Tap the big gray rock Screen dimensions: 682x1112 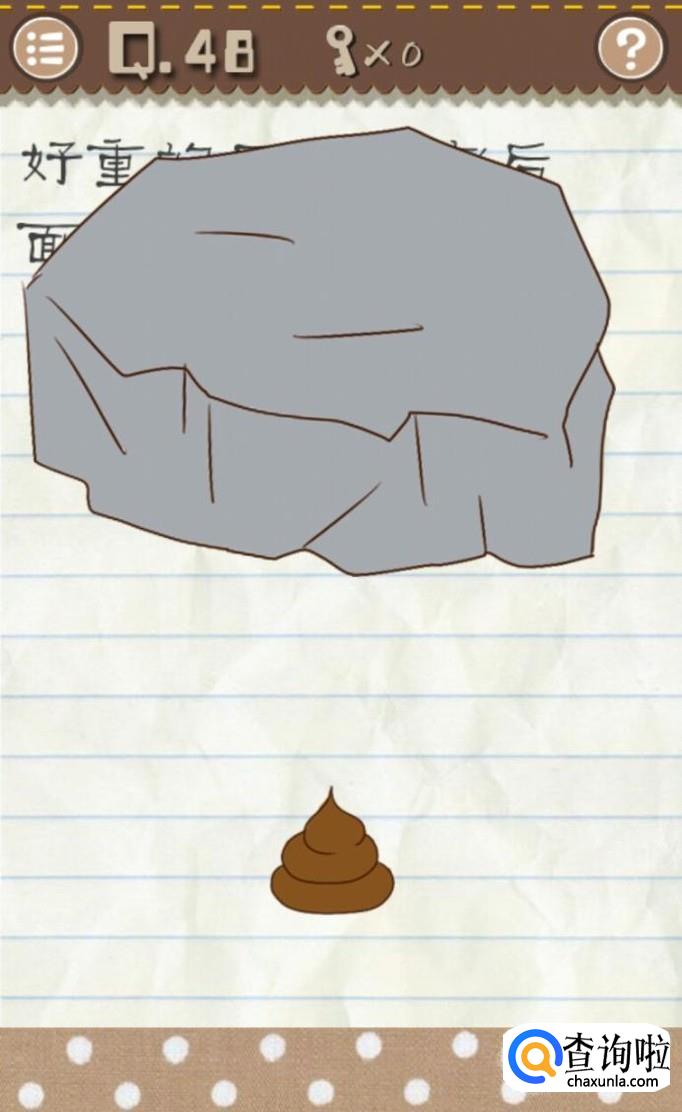[319, 351]
